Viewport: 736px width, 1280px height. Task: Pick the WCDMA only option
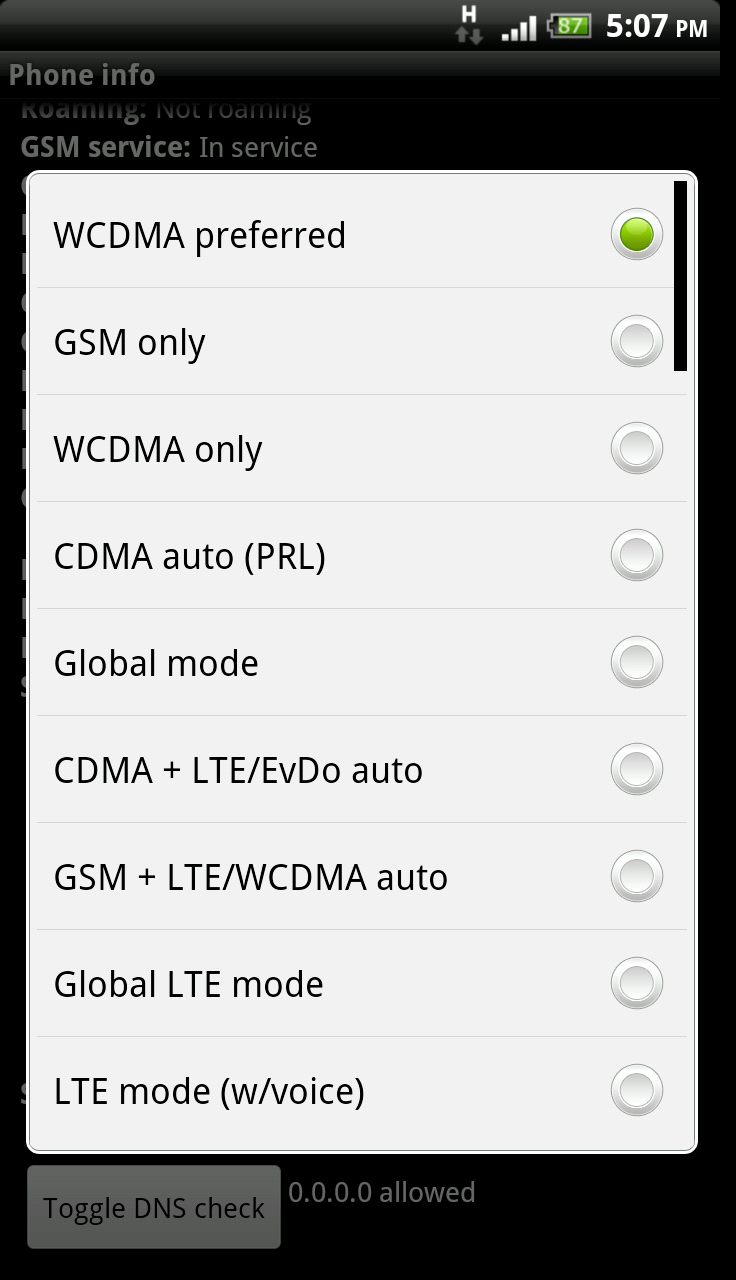(x=360, y=449)
